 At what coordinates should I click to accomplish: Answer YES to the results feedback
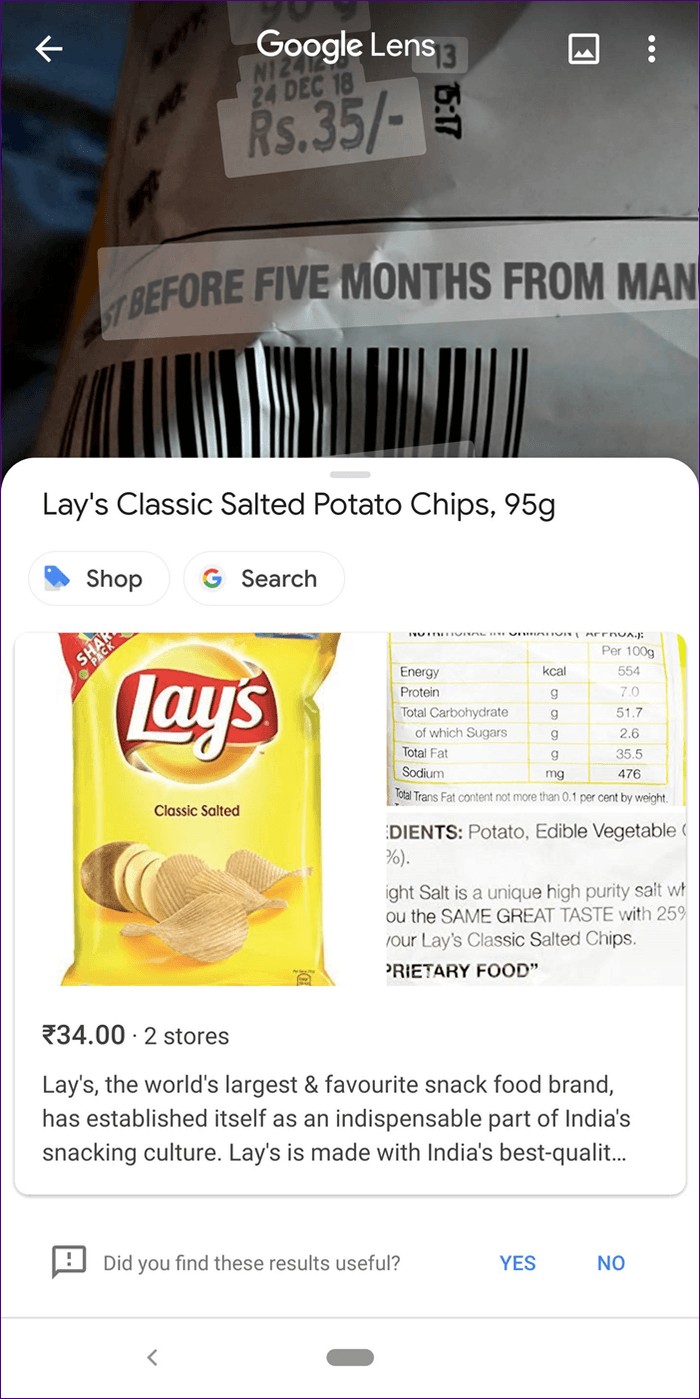518,1263
